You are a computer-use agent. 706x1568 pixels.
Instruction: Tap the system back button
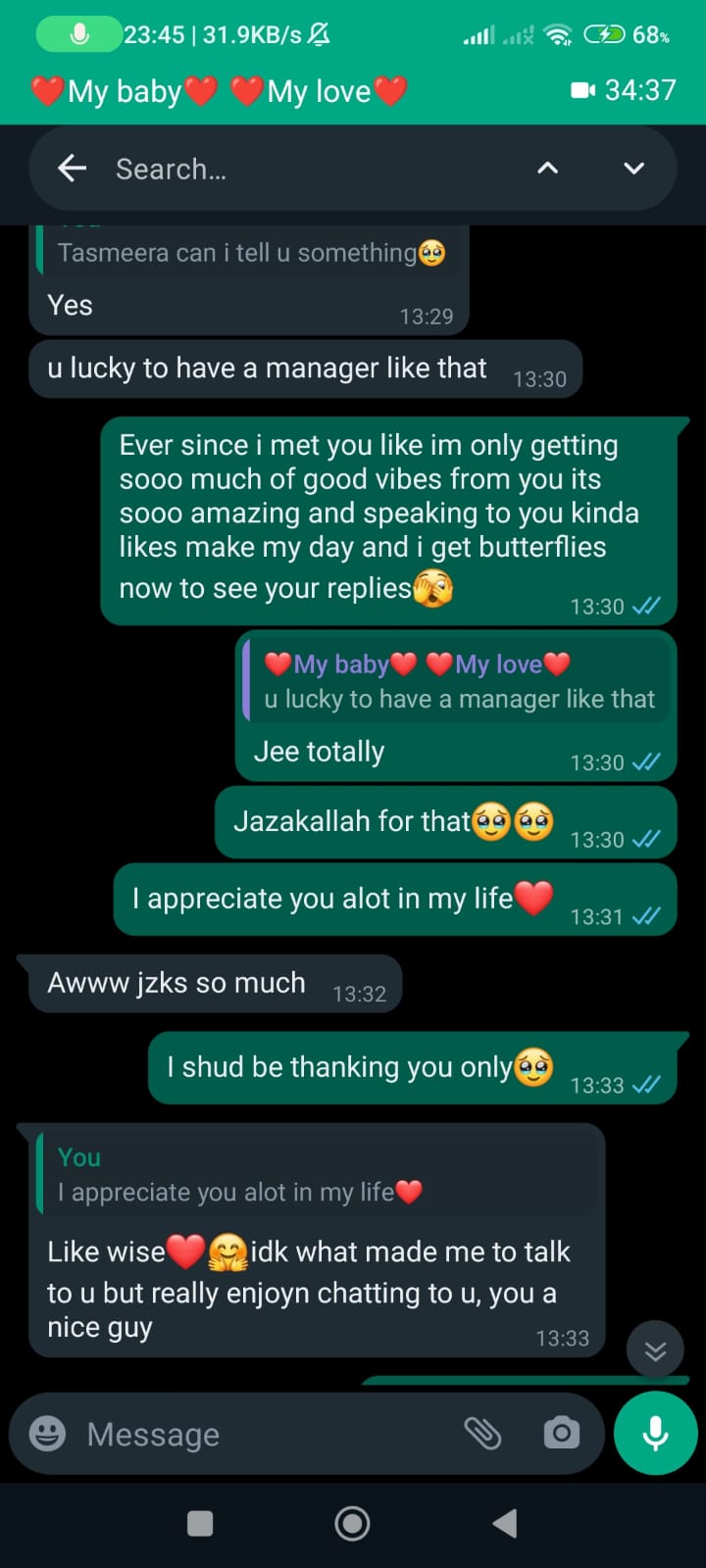(505, 1523)
